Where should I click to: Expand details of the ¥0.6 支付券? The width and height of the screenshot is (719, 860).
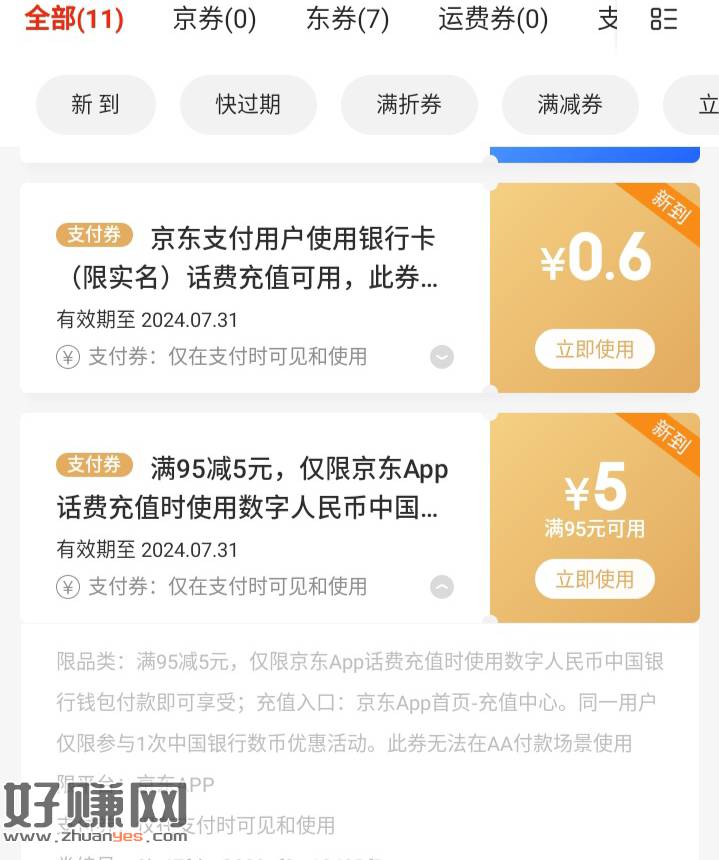(x=441, y=357)
